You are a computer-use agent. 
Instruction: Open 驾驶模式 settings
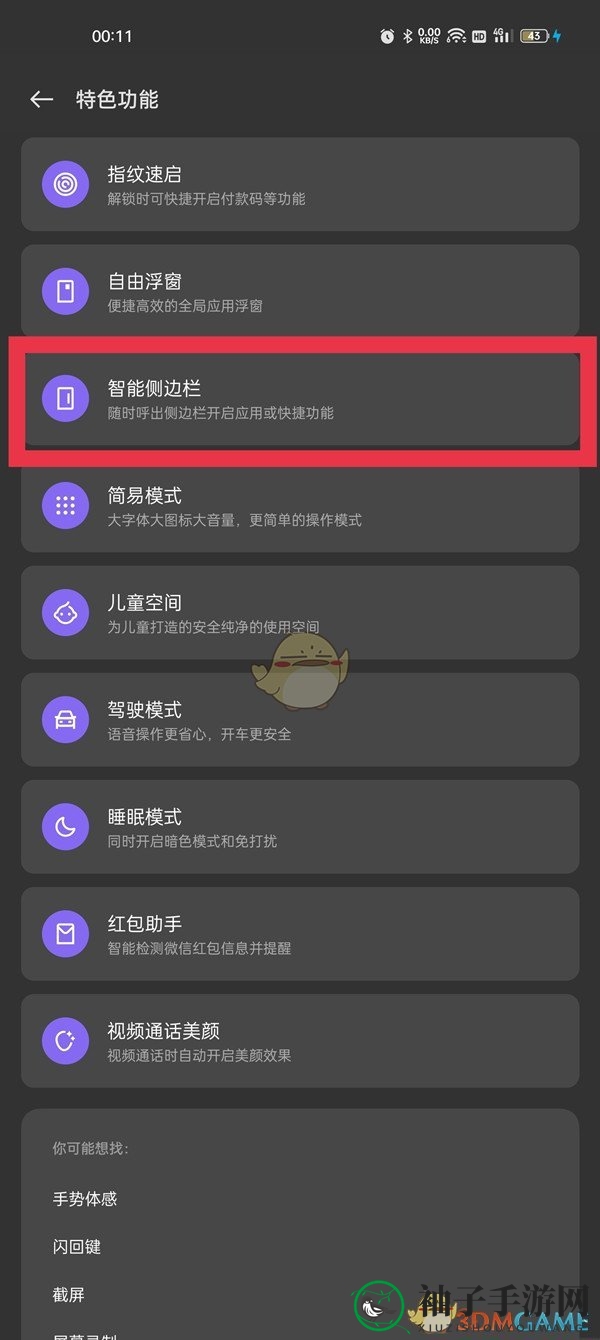(x=300, y=719)
